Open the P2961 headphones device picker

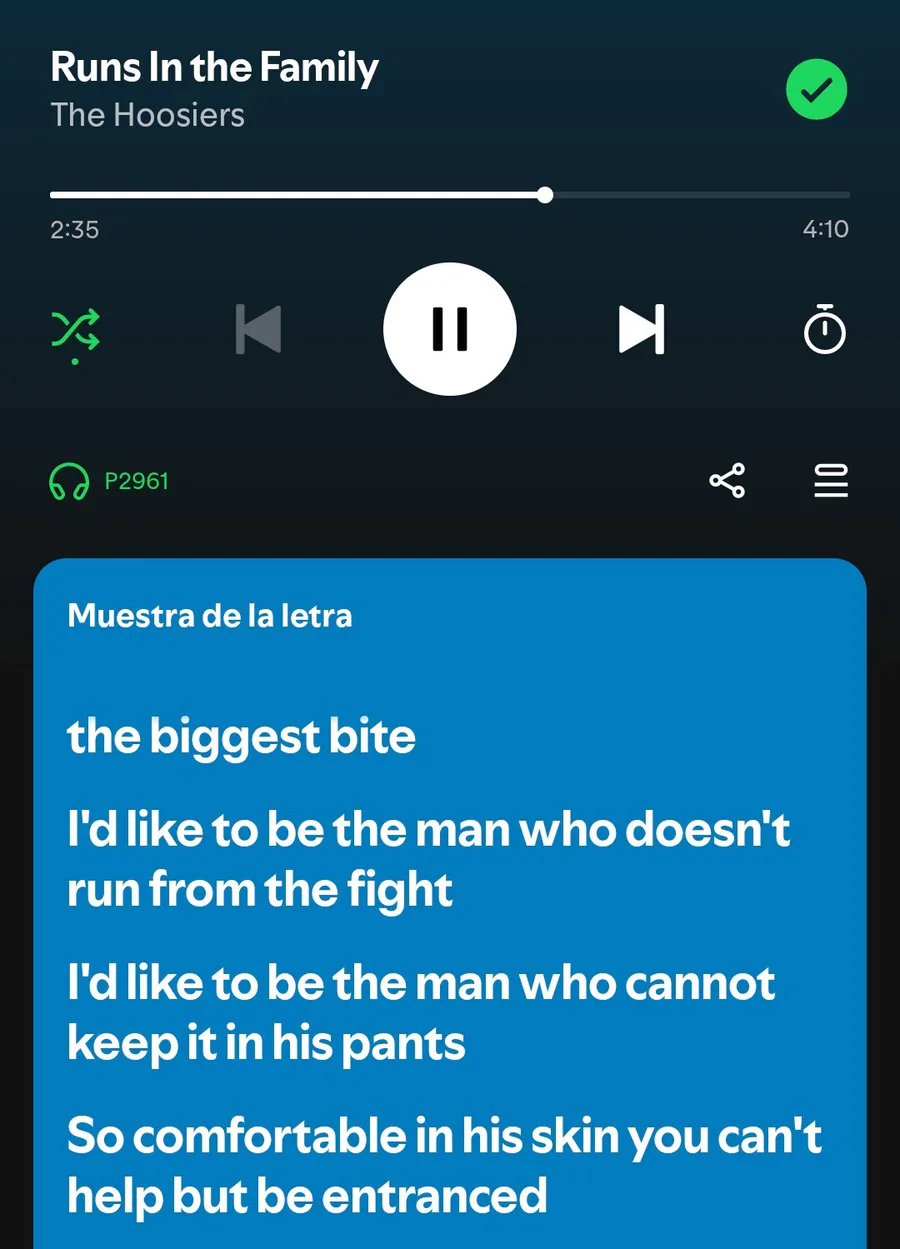click(x=109, y=481)
